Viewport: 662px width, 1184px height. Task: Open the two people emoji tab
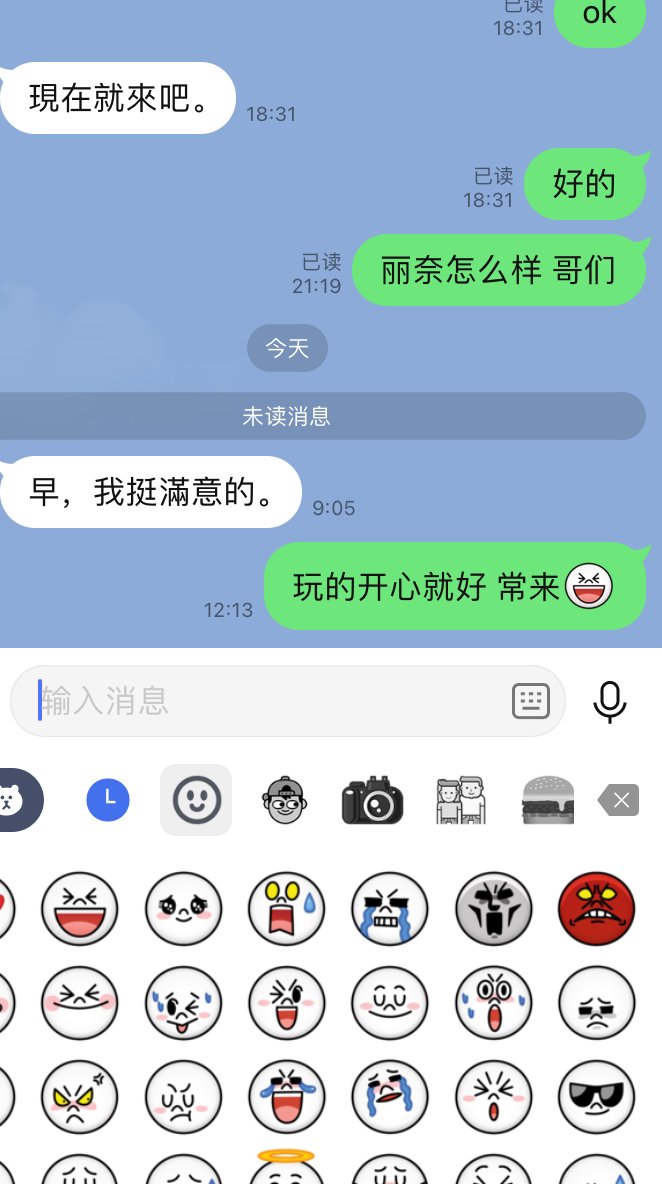[x=460, y=800]
